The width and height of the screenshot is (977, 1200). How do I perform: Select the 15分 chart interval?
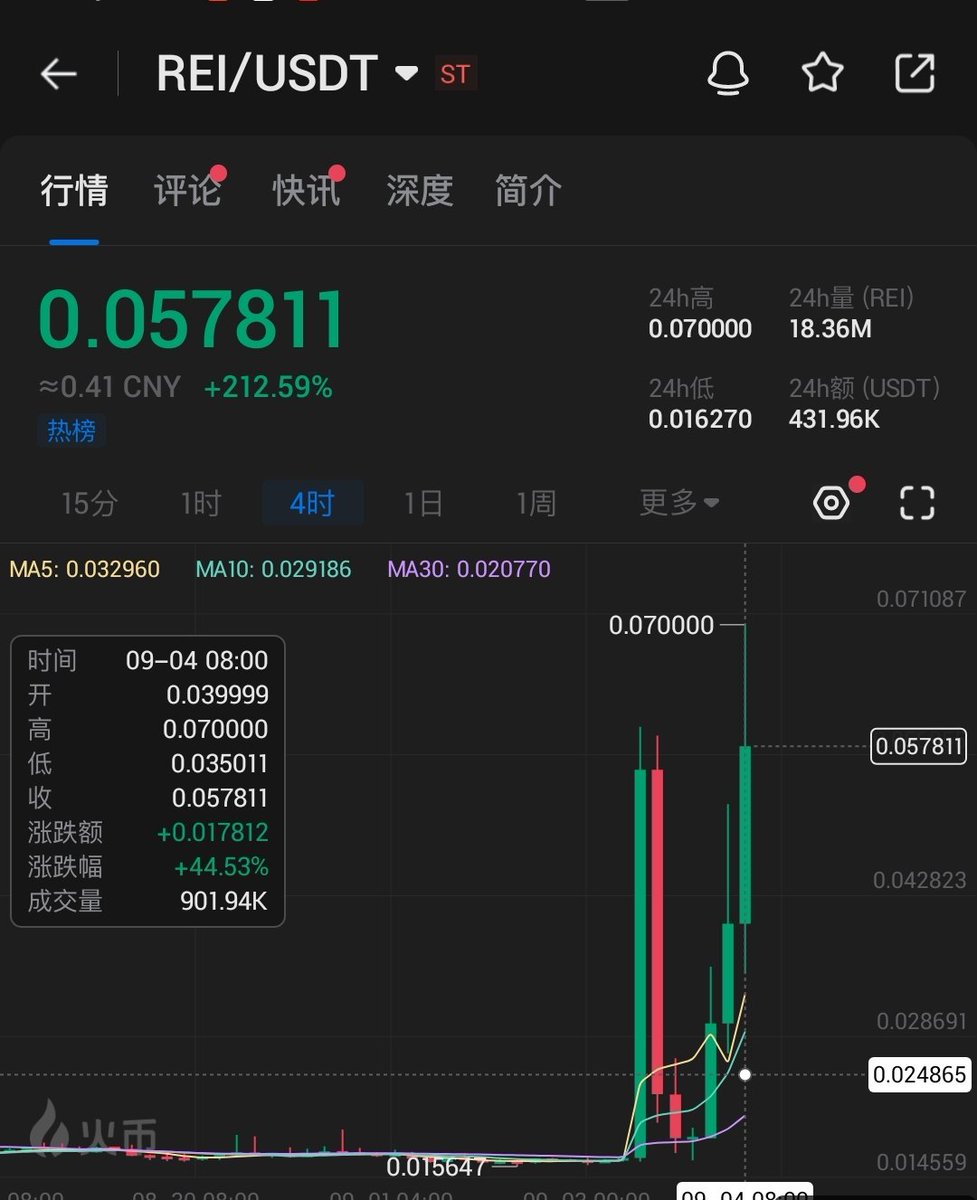(x=89, y=503)
